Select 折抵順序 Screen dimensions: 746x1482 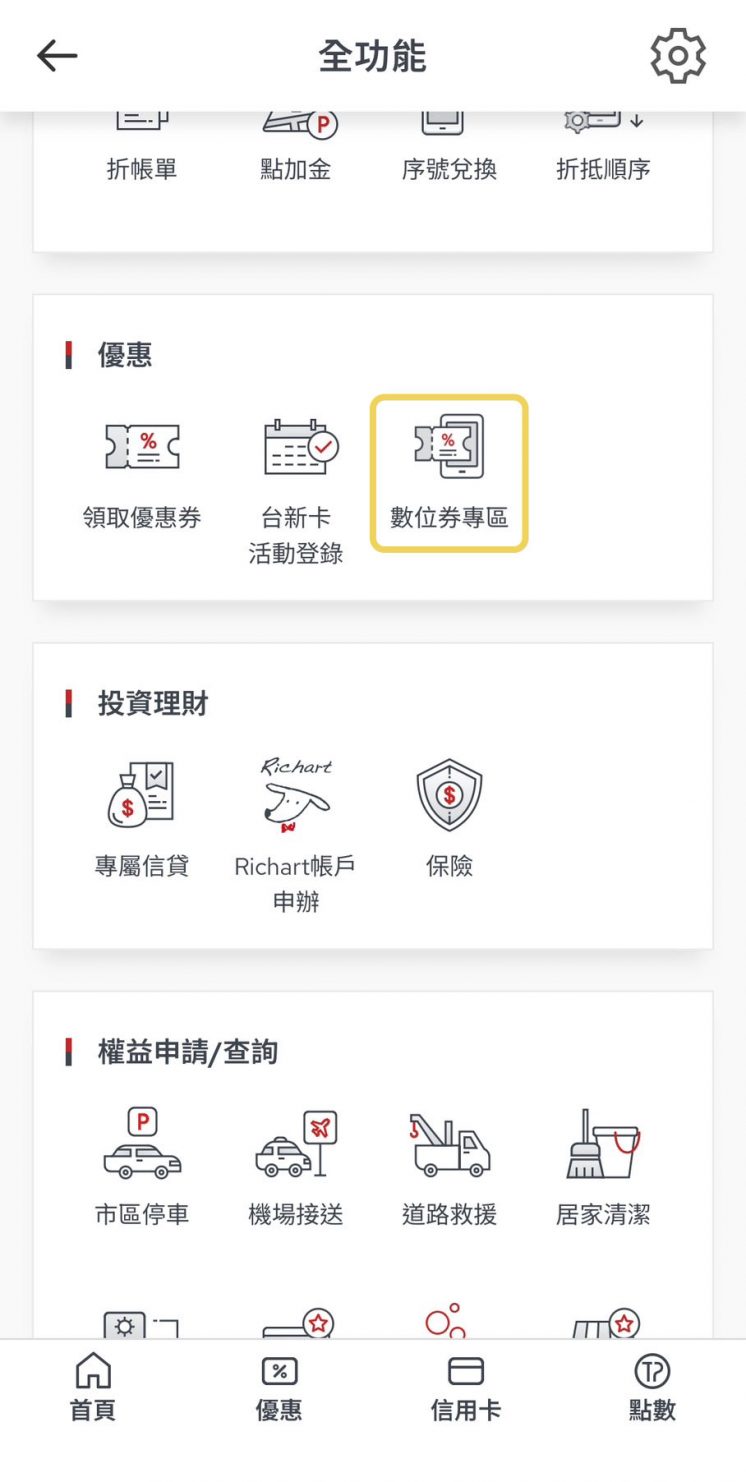(603, 148)
